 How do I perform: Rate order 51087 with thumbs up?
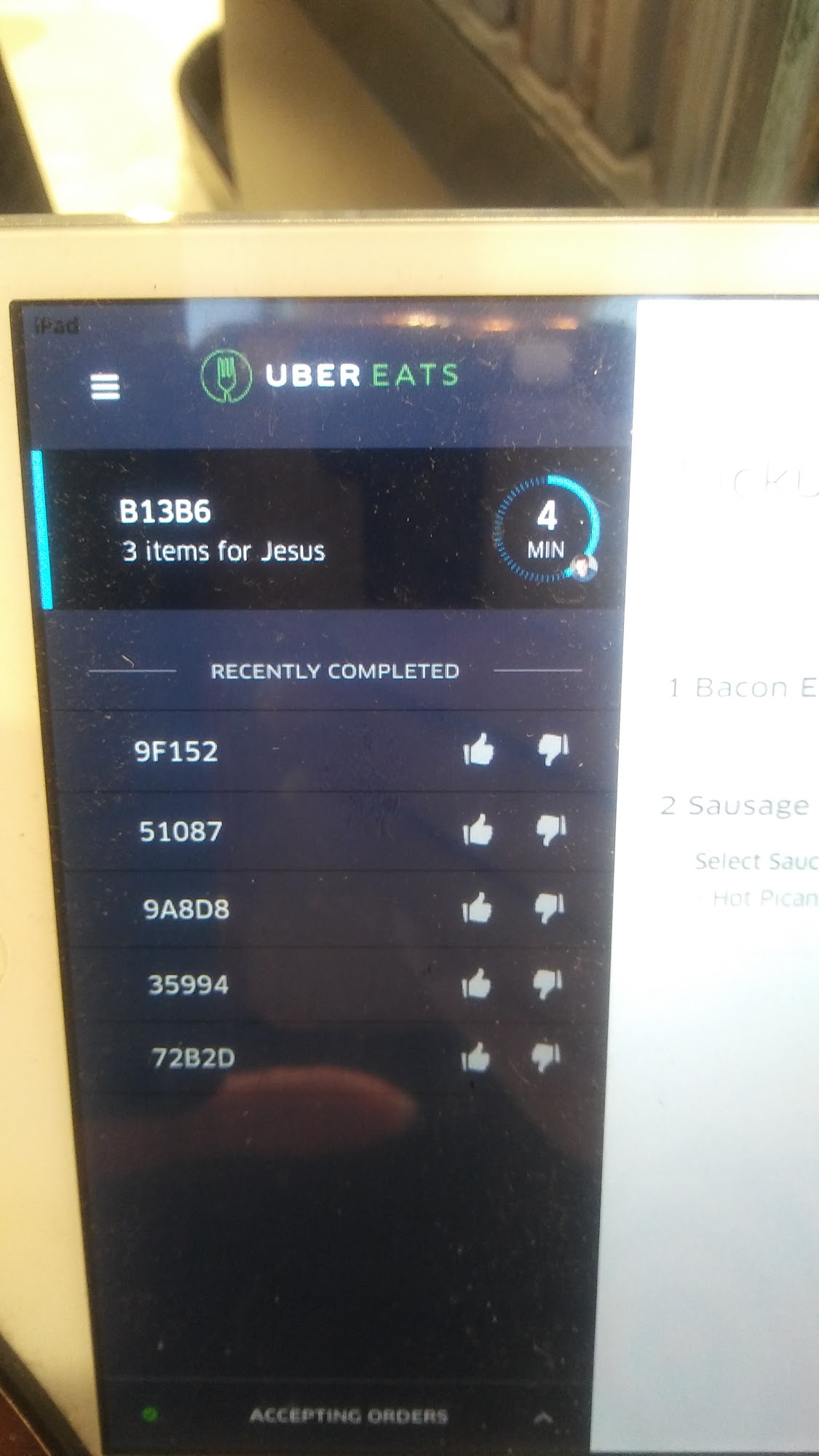pos(477,830)
